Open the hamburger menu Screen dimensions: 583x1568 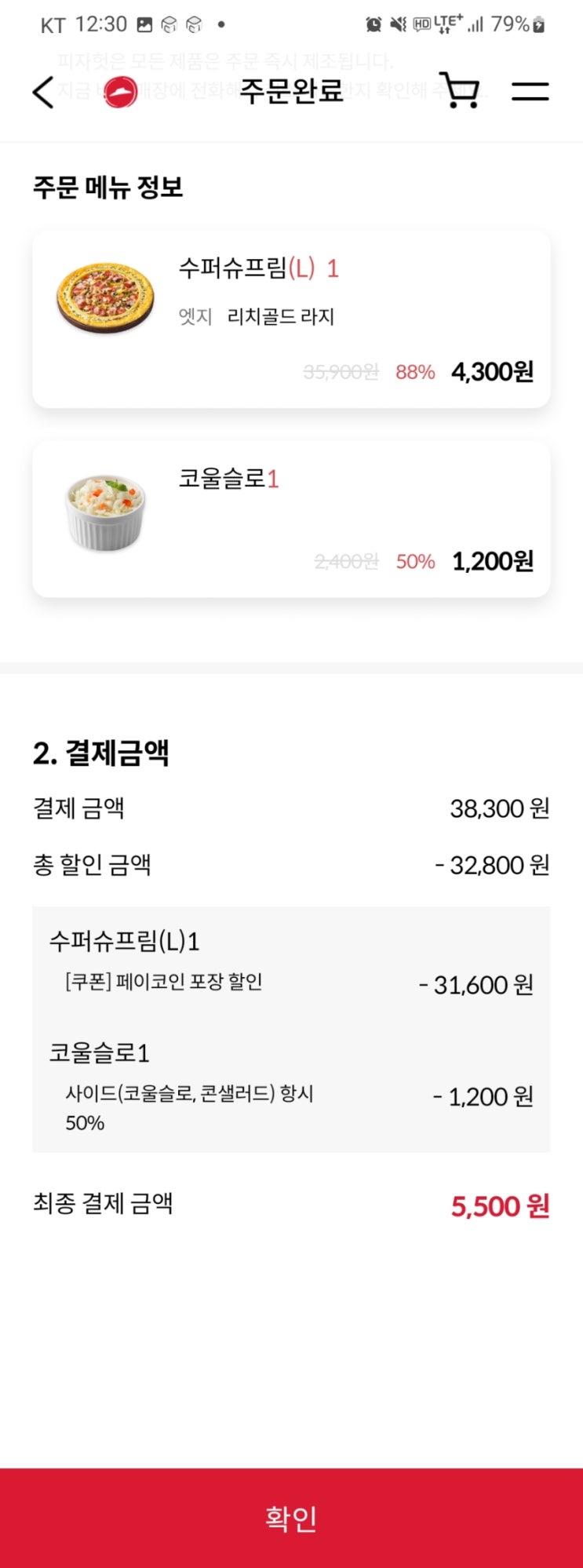(x=530, y=91)
